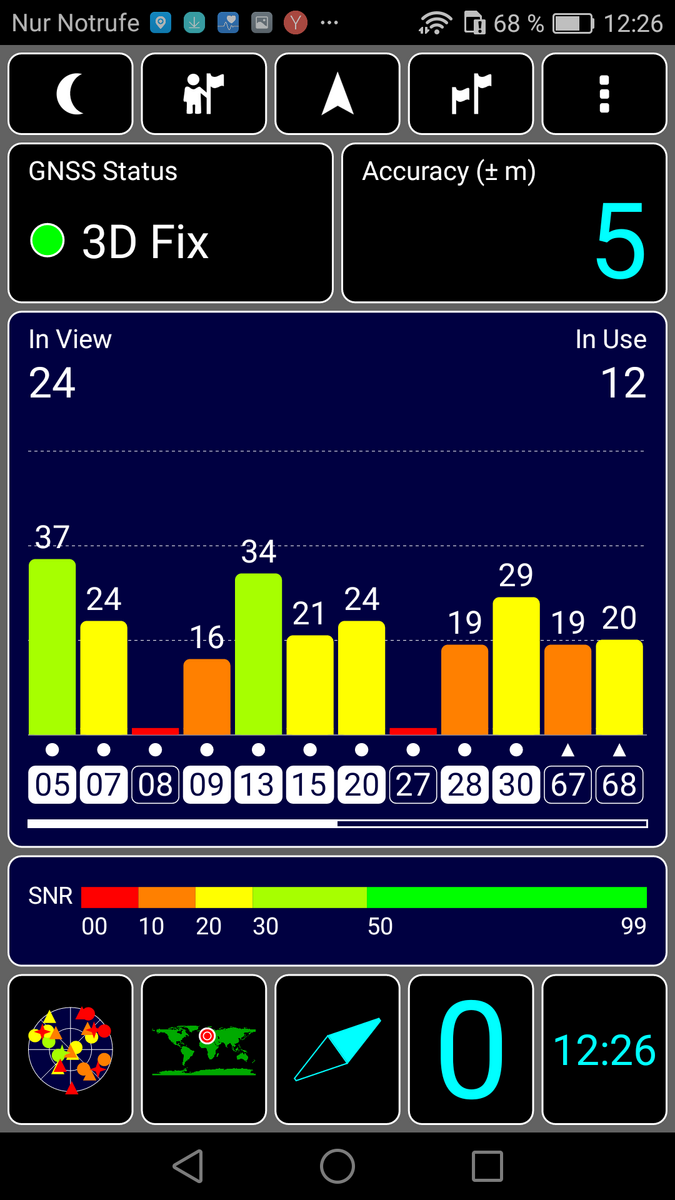Open the two flags route icon

pyautogui.click(x=471, y=94)
